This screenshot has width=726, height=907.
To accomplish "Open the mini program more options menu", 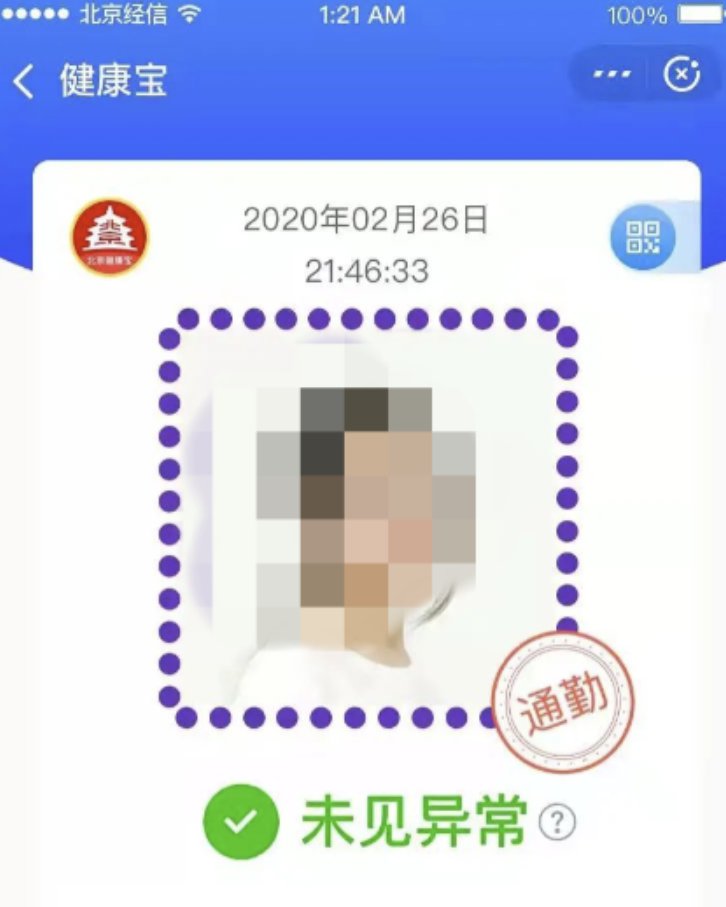I will click(x=611, y=76).
